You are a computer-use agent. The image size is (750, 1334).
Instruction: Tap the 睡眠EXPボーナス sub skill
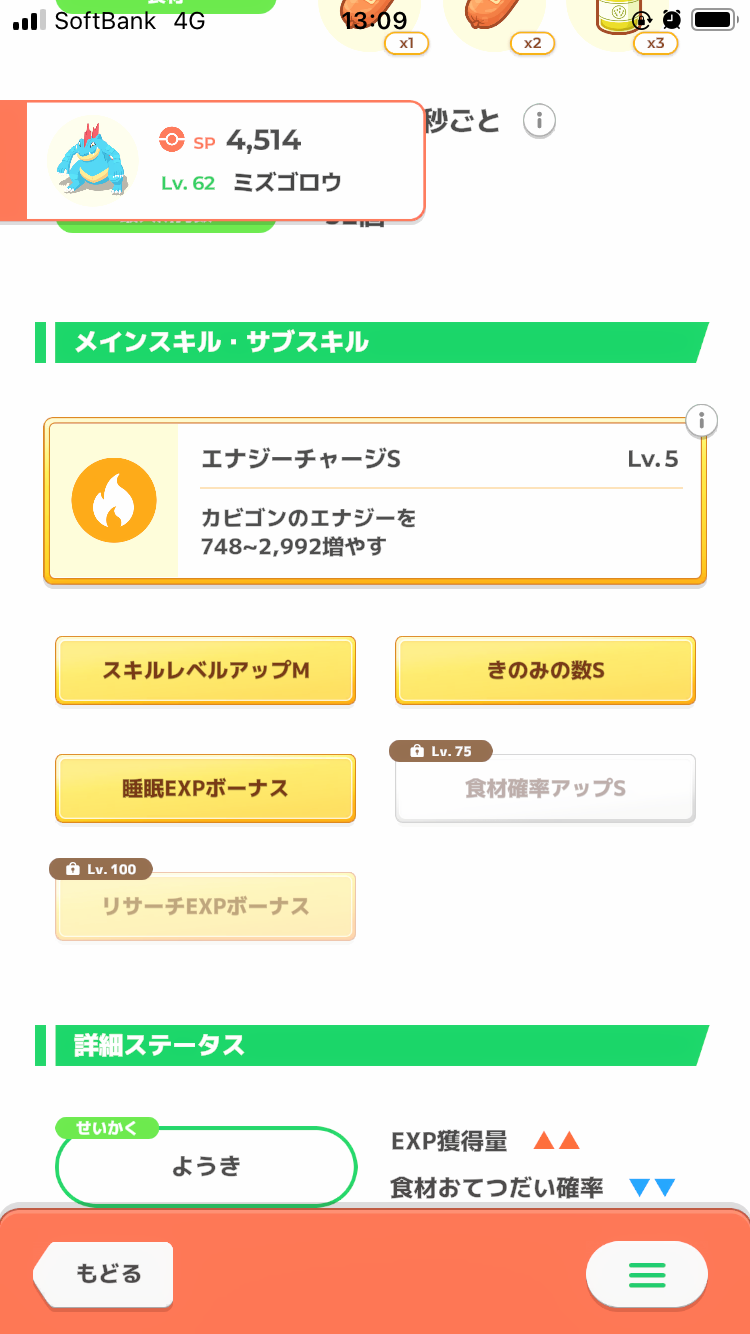(205, 788)
